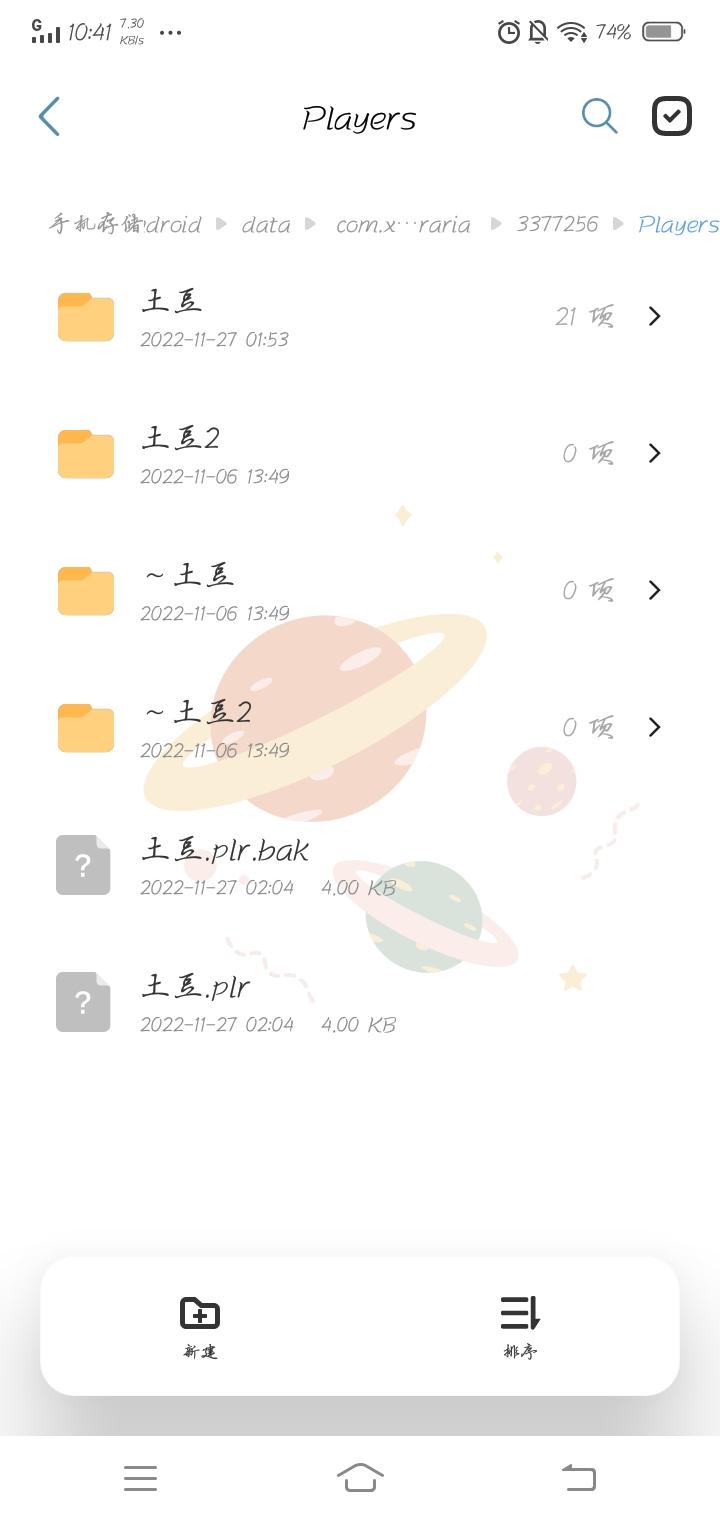Go to the system home screen

[360, 1477]
